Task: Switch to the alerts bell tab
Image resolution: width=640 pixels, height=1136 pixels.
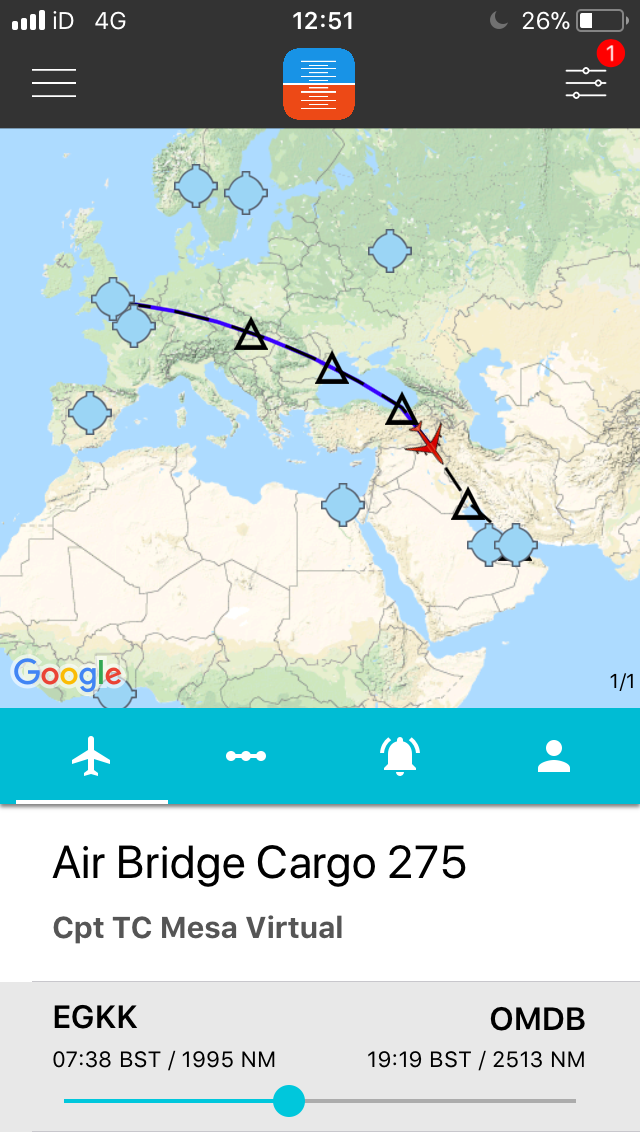Action: (x=399, y=756)
